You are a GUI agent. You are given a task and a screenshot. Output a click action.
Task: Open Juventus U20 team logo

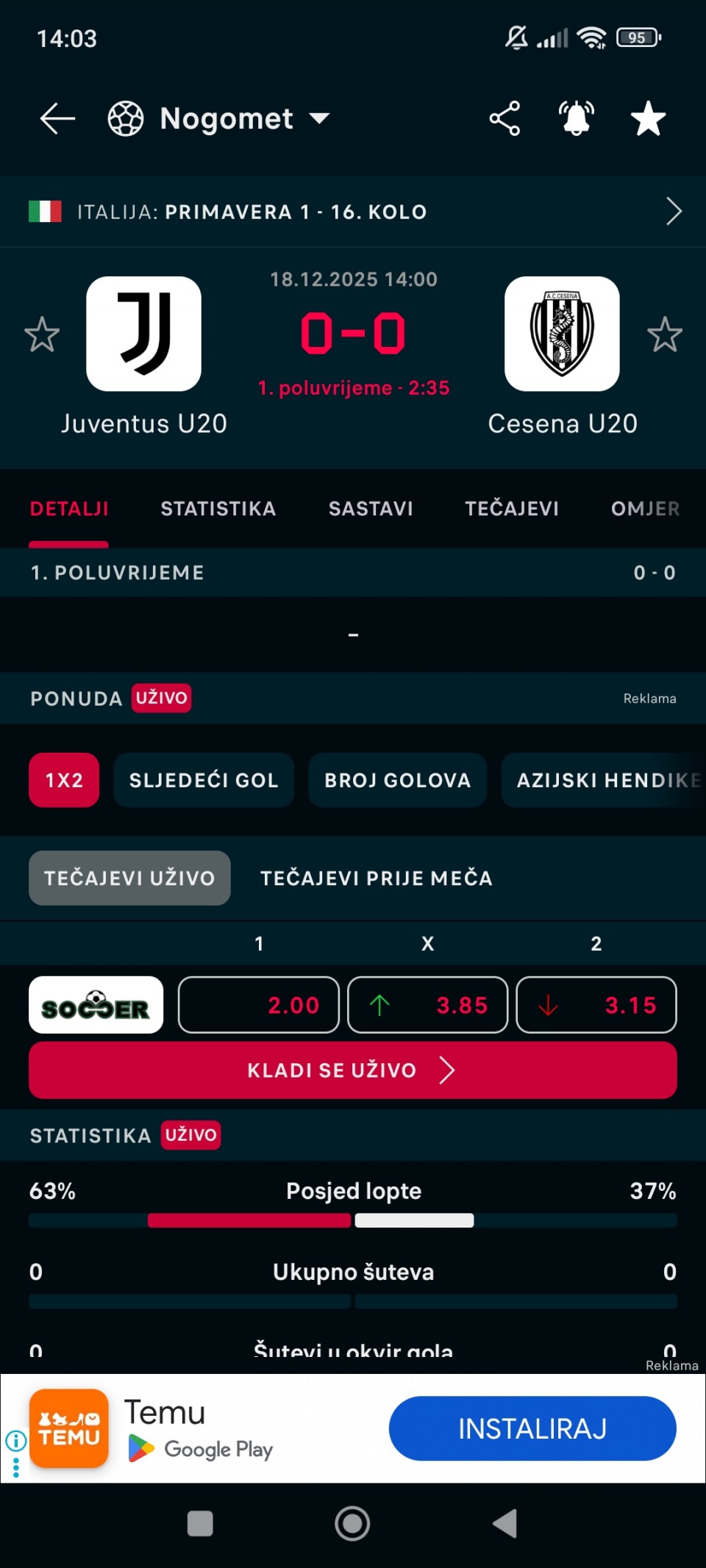coord(144,334)
